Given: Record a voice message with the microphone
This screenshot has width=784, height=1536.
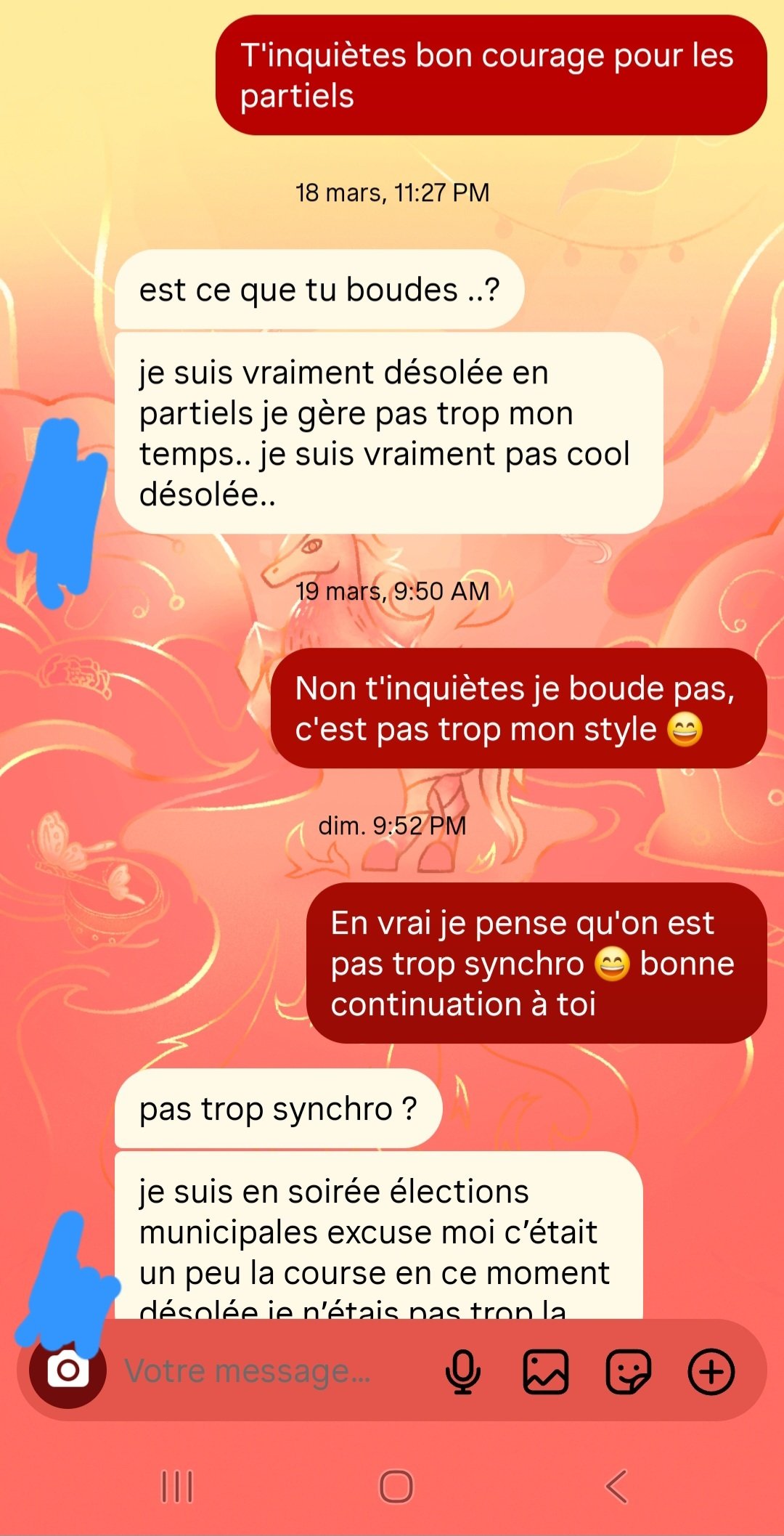Looking at the screenshot, I should [462, 1372].
